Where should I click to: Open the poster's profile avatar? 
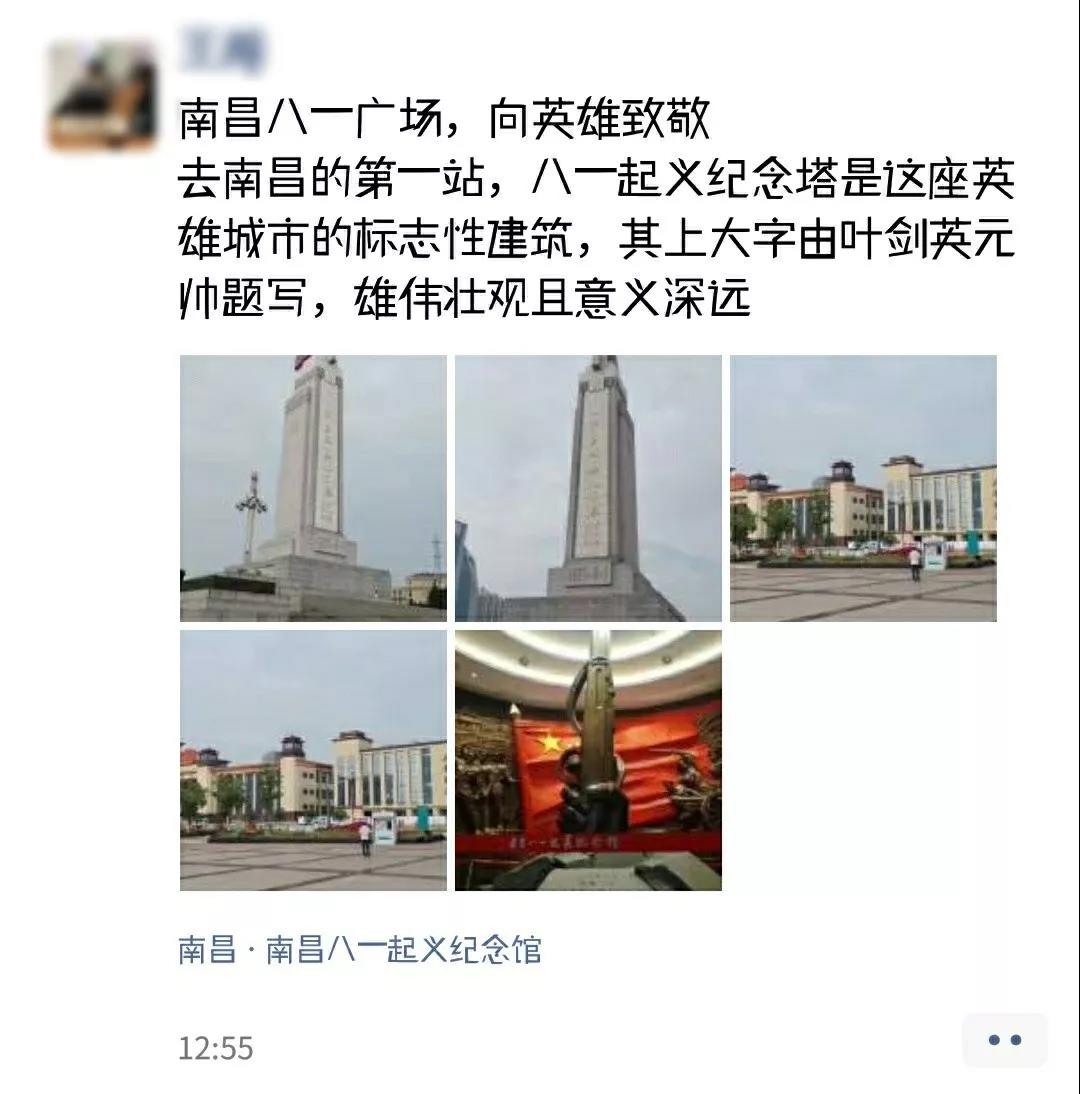(102, 95)
